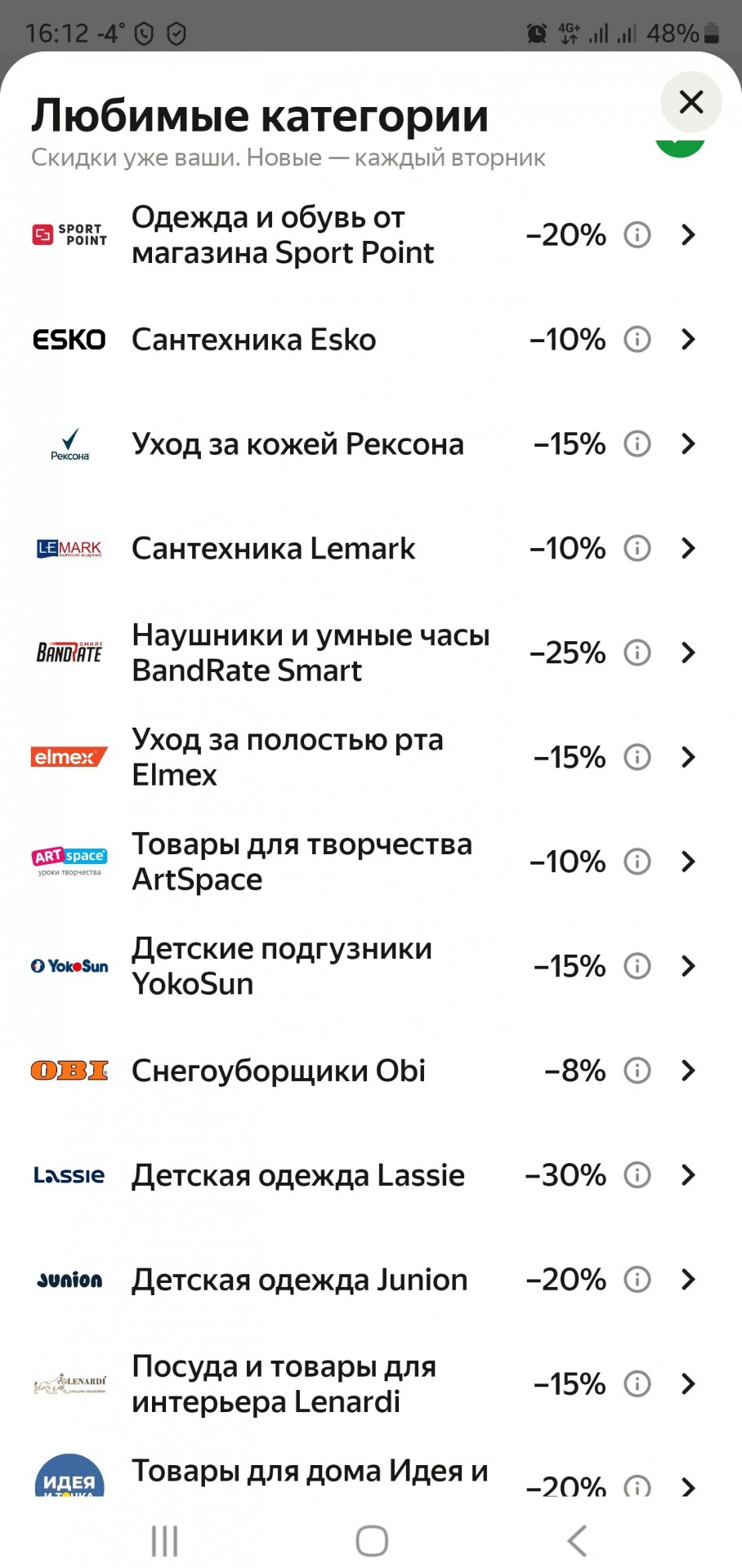Open Детская одежда Lassie category
The height and width of the screenshot is (1568, 742).
(x=371, y=1176)
